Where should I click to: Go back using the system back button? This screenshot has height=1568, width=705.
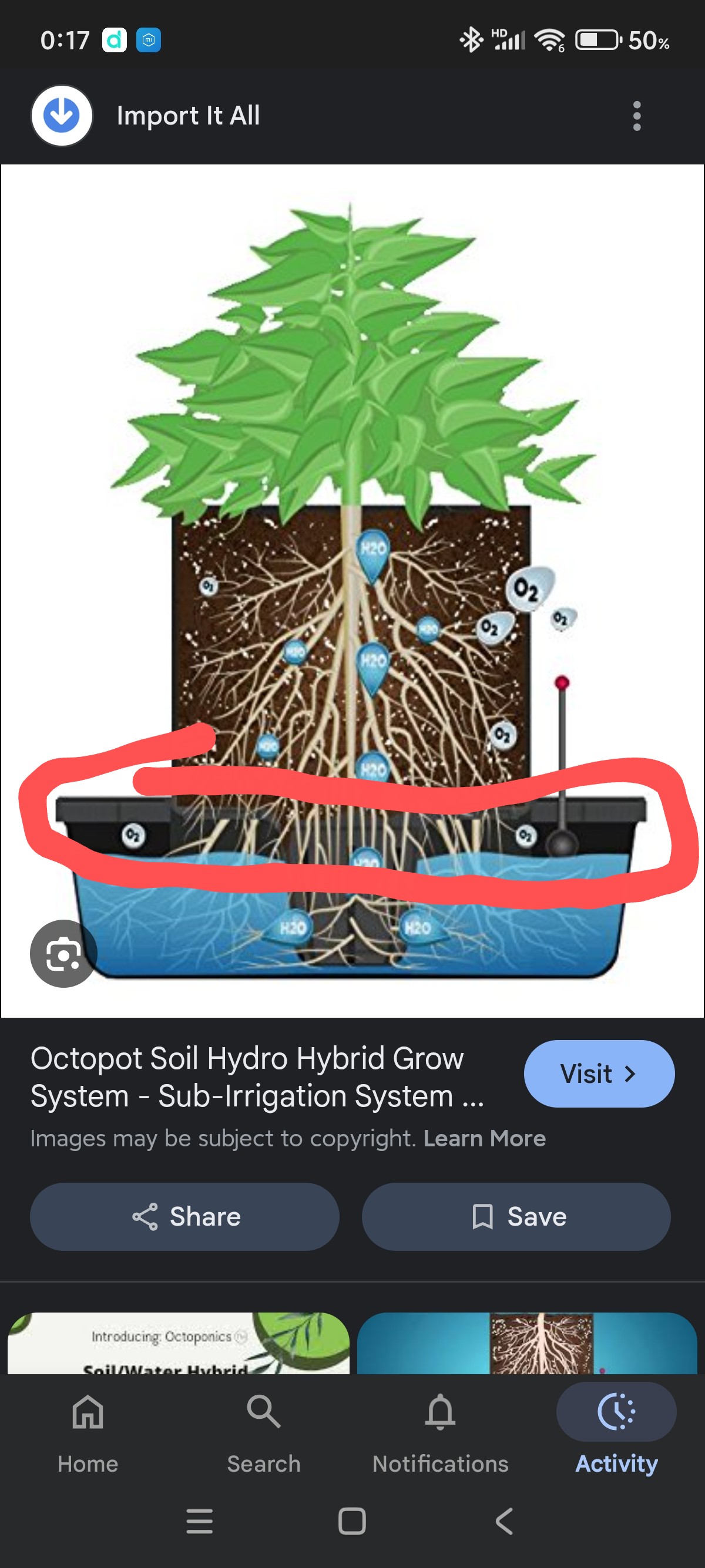point(504,1521)
